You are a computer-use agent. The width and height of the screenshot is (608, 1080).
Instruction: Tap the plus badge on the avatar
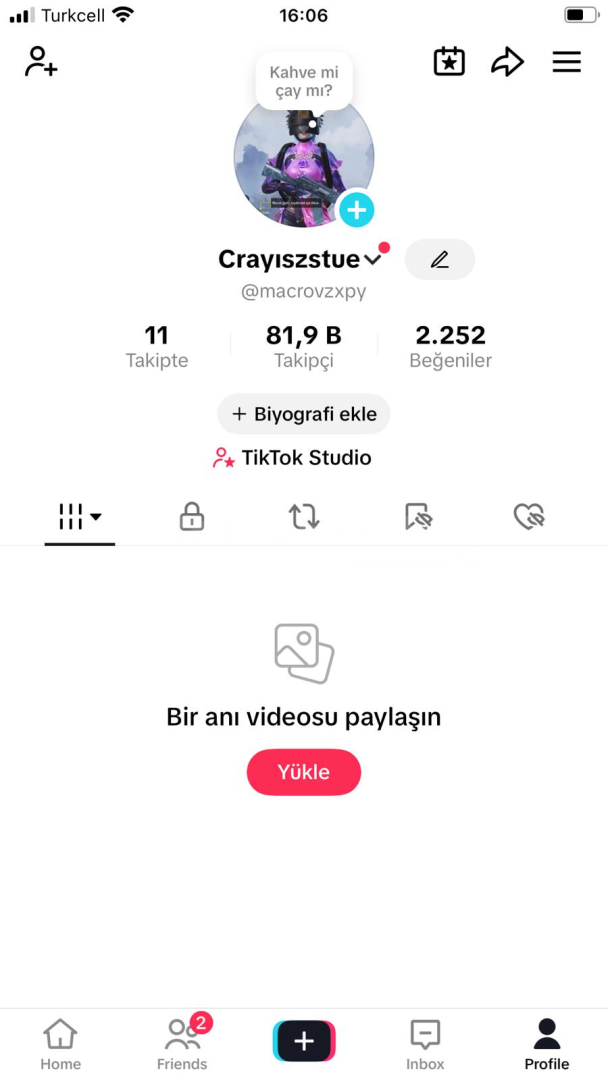(x=356, y=210)
